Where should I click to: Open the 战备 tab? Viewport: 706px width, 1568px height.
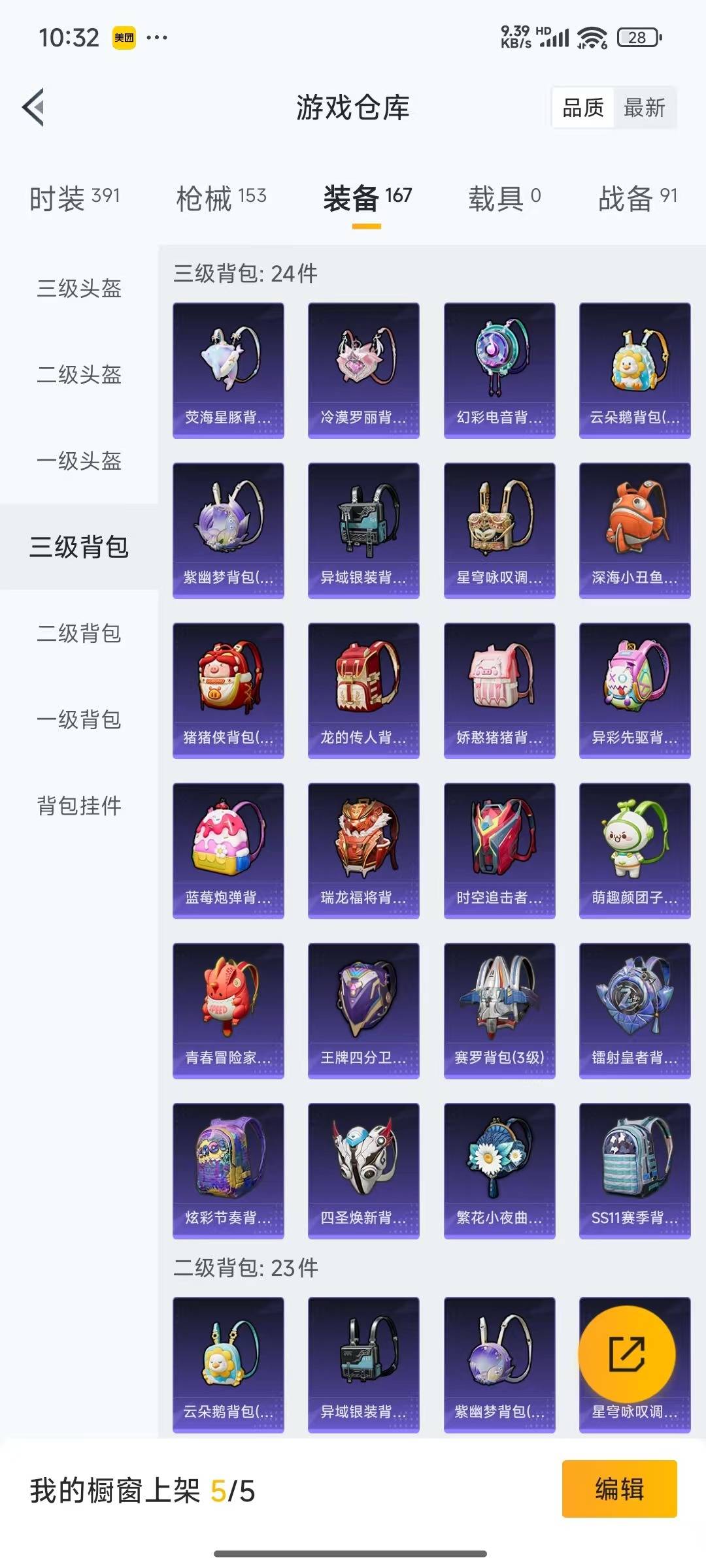(637, 197)
